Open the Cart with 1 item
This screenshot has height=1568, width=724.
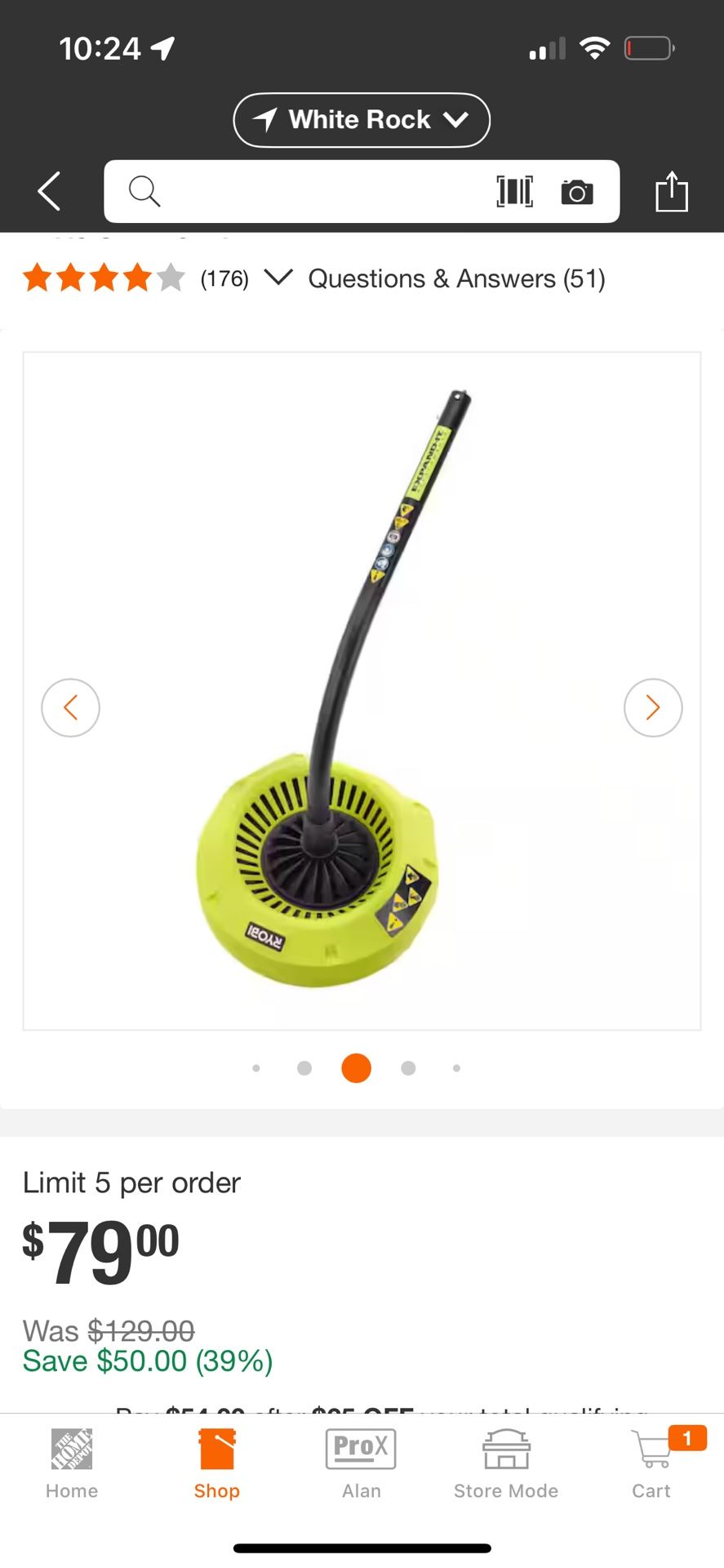651,1465
